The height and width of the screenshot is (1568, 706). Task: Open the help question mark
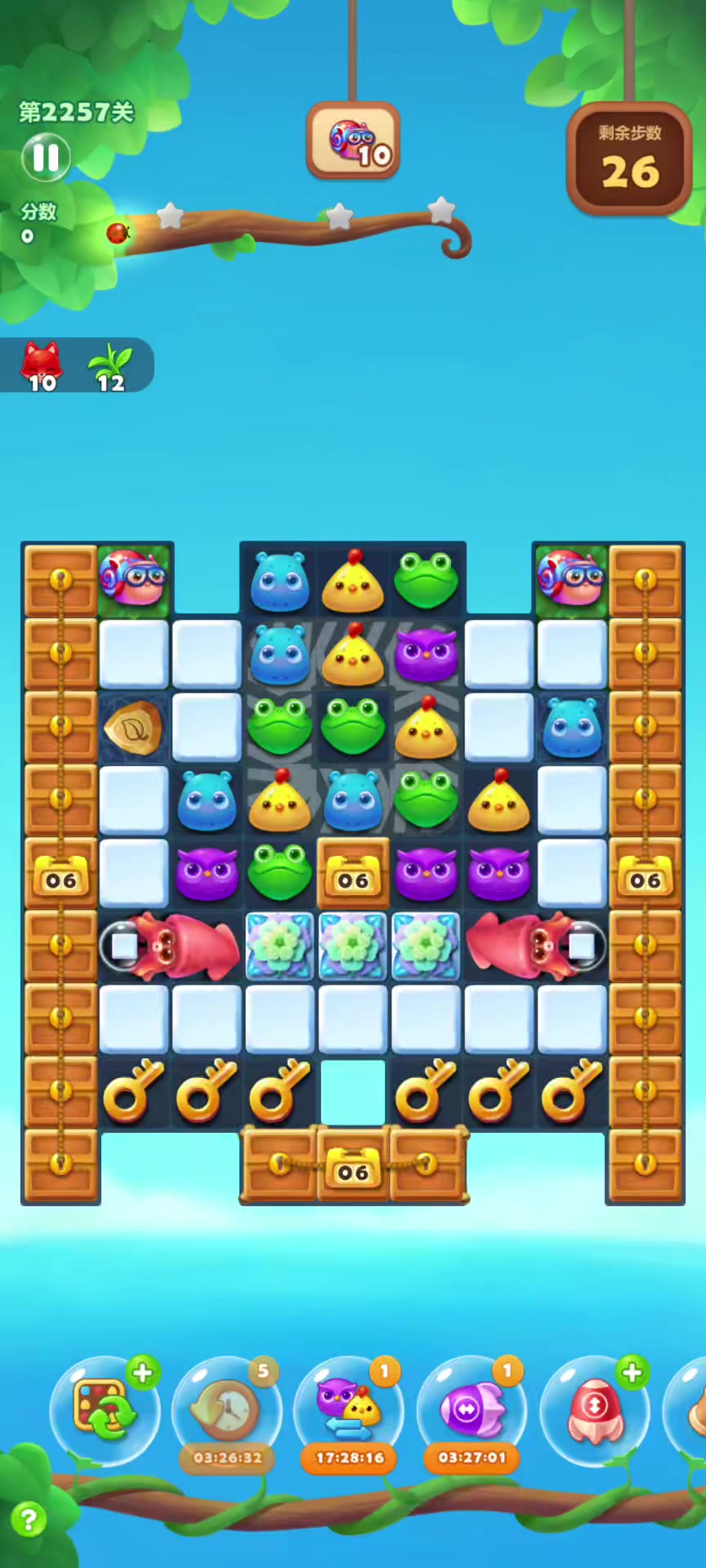(x=29, y=1520)
